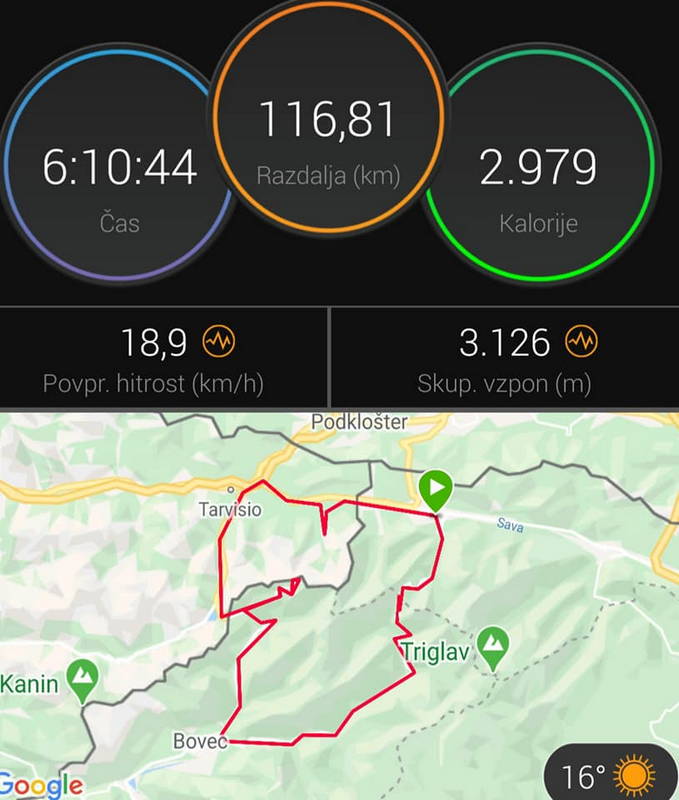The width and height of the screenshot is (679, 800).
Task: Open the chart icon beside total ascent 3.126
Action: (x=580, y=343)
